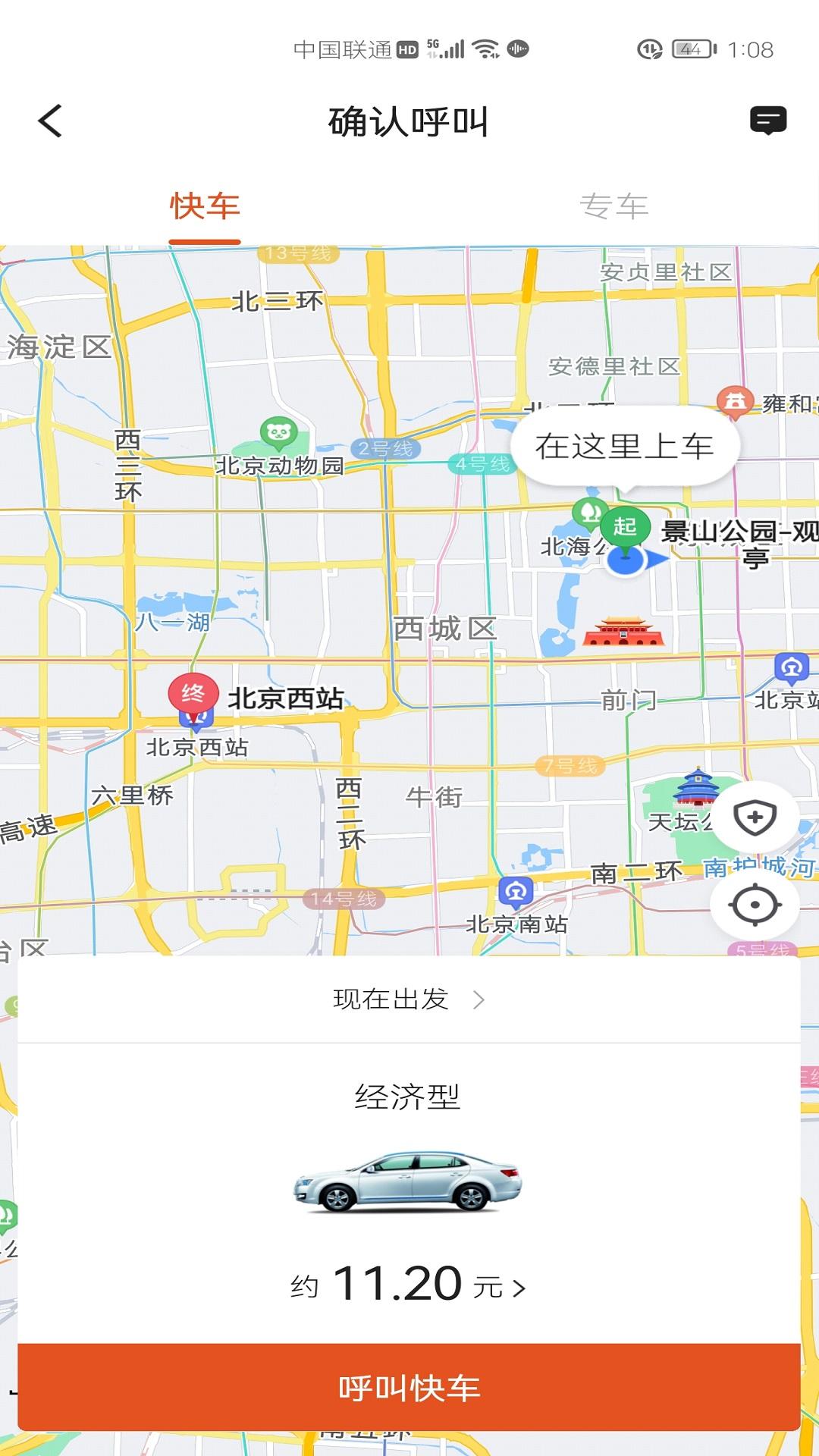Image resolution: width=819 pixels, height=1456 pixels.
Task: Tap the 在这里上车 pickup bubble
Action: pyautogui.click(x=626, y=447)
